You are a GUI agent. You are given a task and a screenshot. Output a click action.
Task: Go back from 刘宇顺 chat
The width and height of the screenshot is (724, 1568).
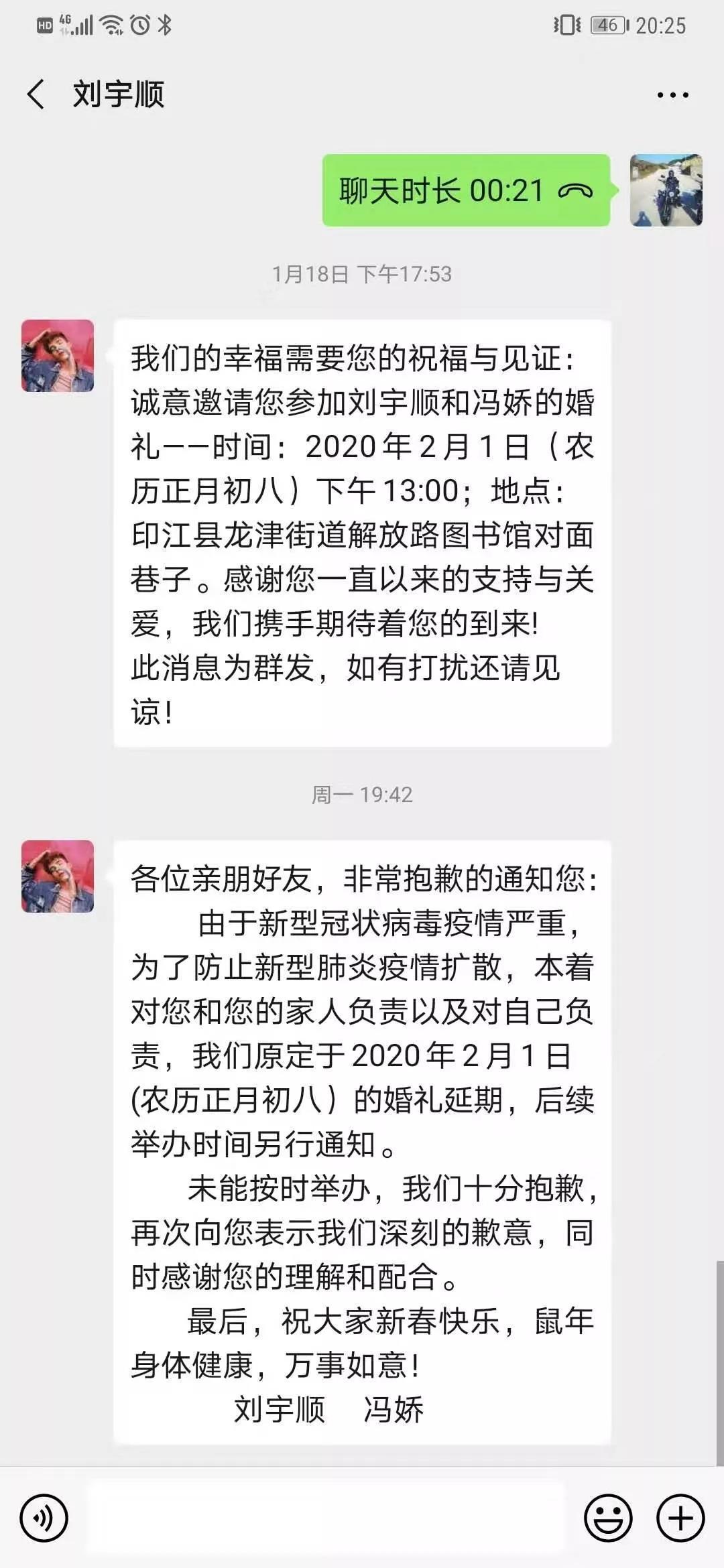point(36,94)
